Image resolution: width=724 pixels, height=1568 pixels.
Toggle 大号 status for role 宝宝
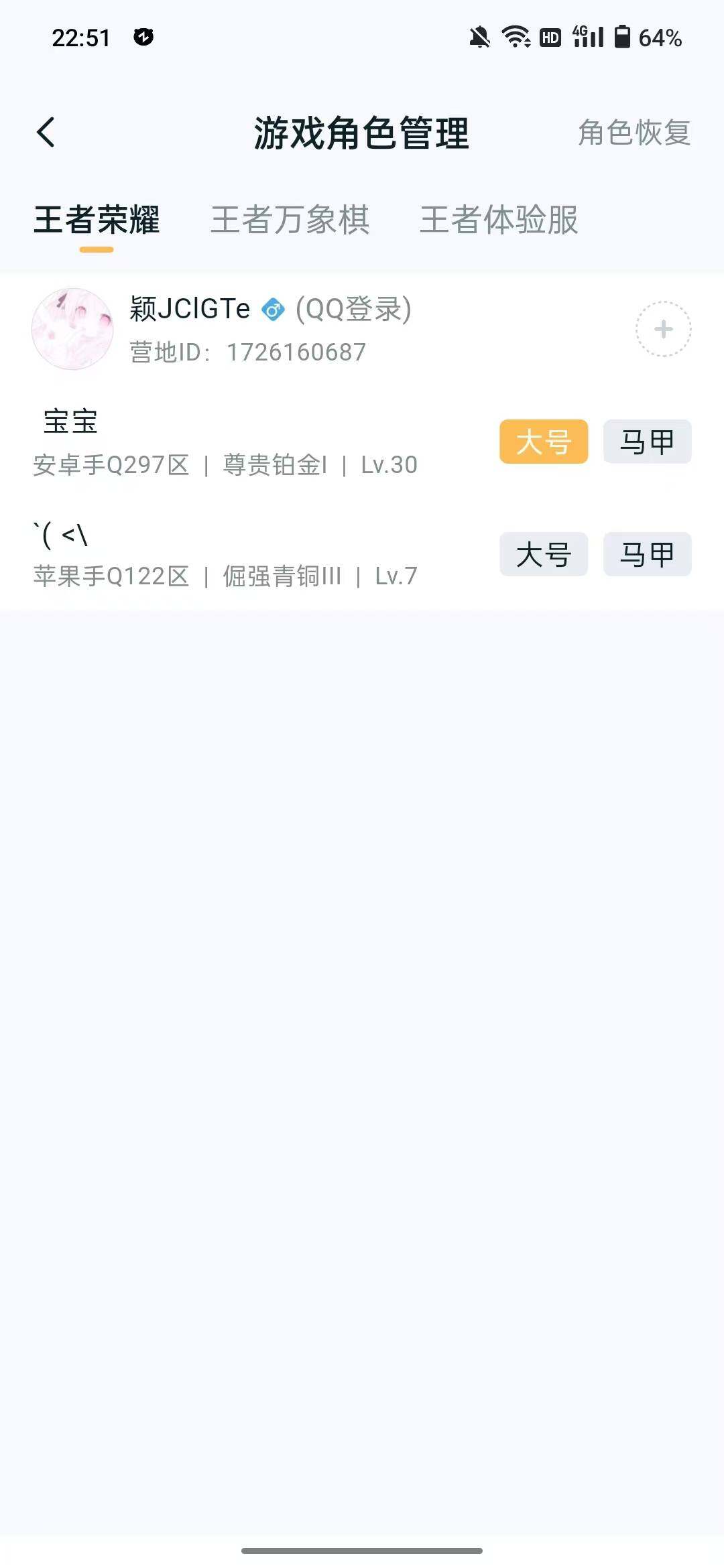(x=543, y=441)
